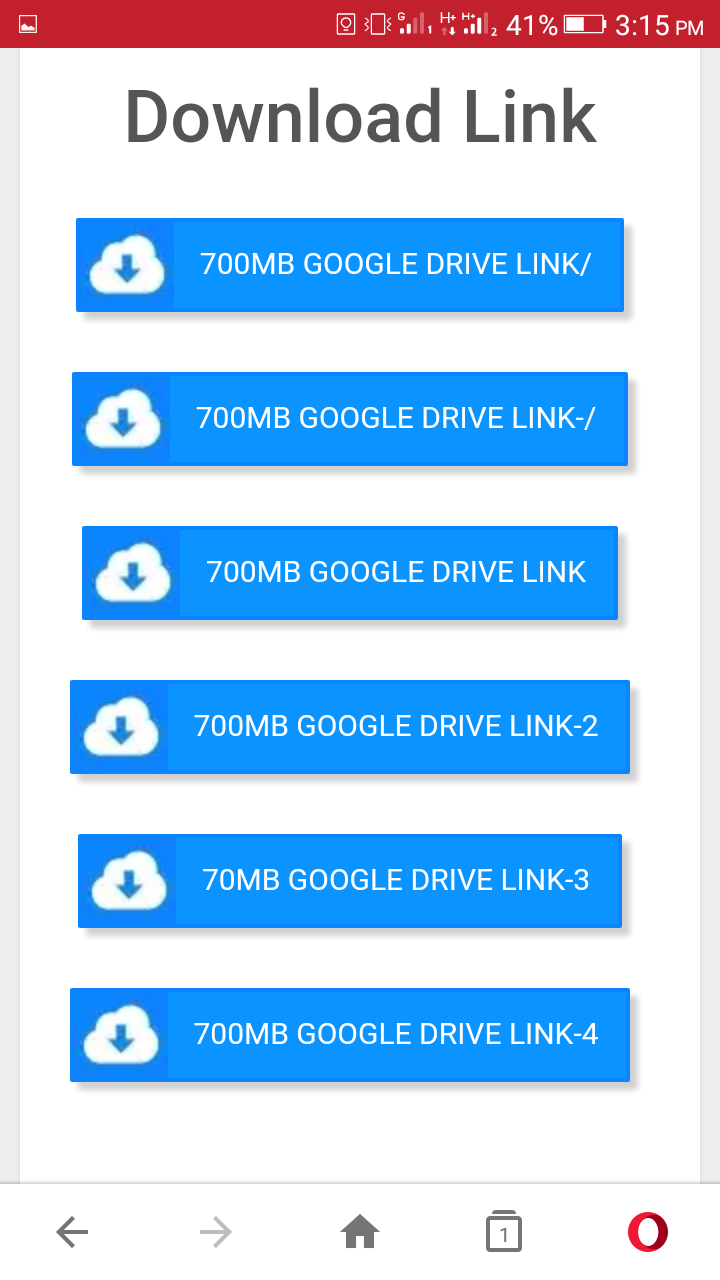Choose the 70MB GOOGLE DRIVE LINK-3 button
Viewport: 720px width, 1280px height.
[x=350, y=881]
